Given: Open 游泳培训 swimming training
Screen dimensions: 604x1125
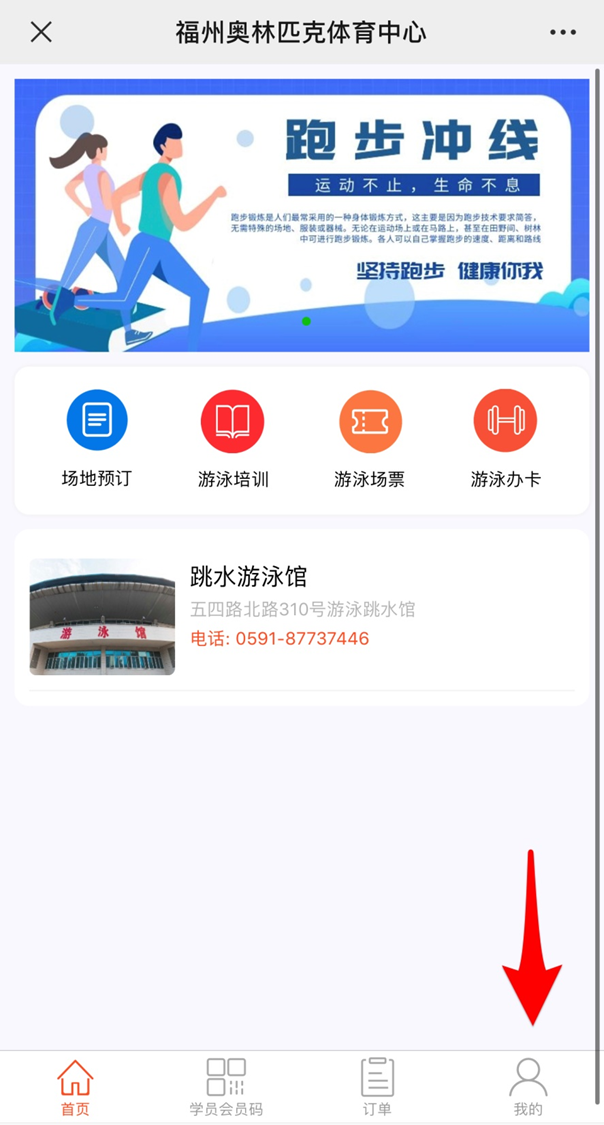Looking at the screenshot, I should tap(233, 439).
